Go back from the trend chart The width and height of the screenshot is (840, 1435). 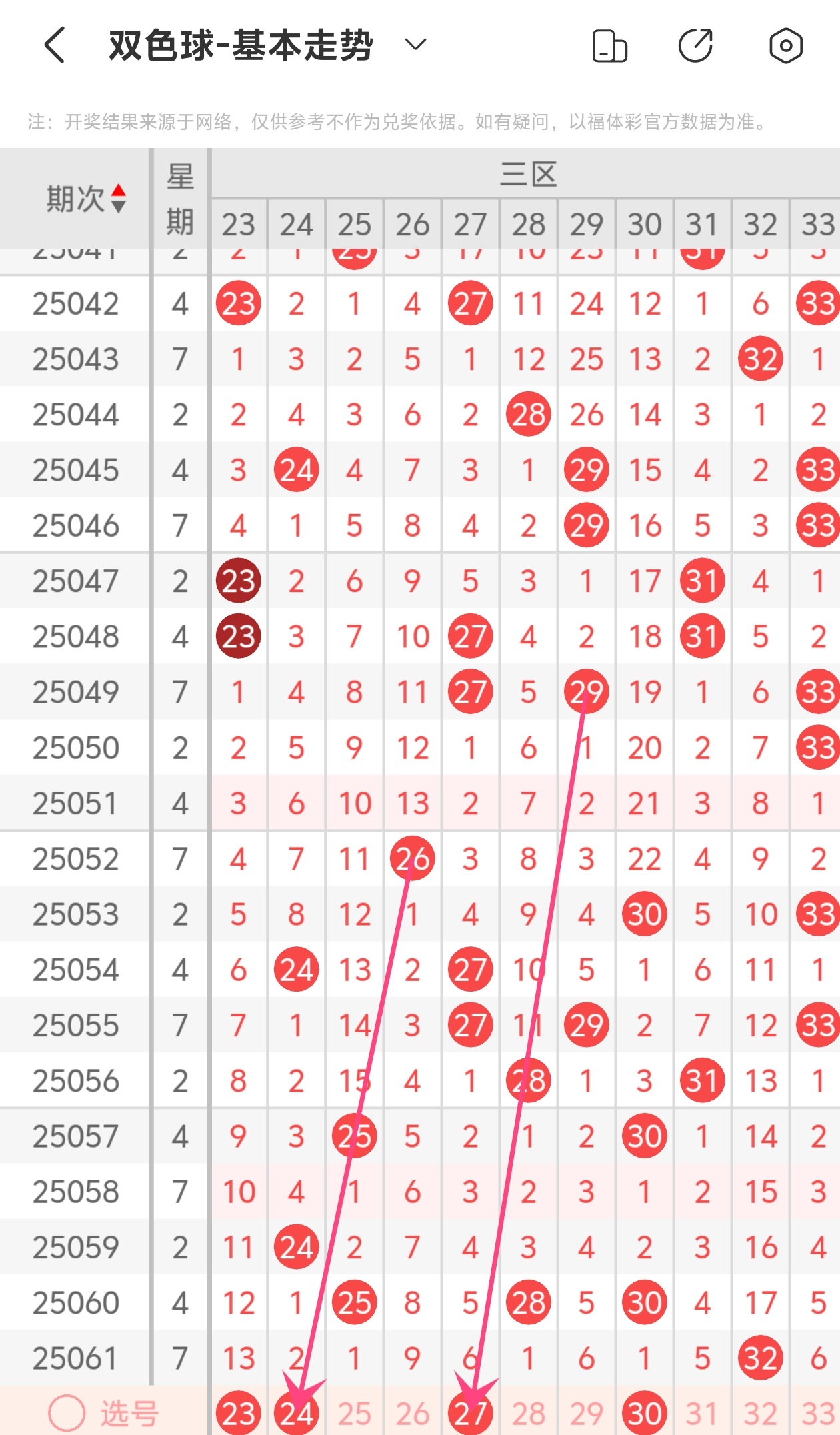click(x=55, y=45)
